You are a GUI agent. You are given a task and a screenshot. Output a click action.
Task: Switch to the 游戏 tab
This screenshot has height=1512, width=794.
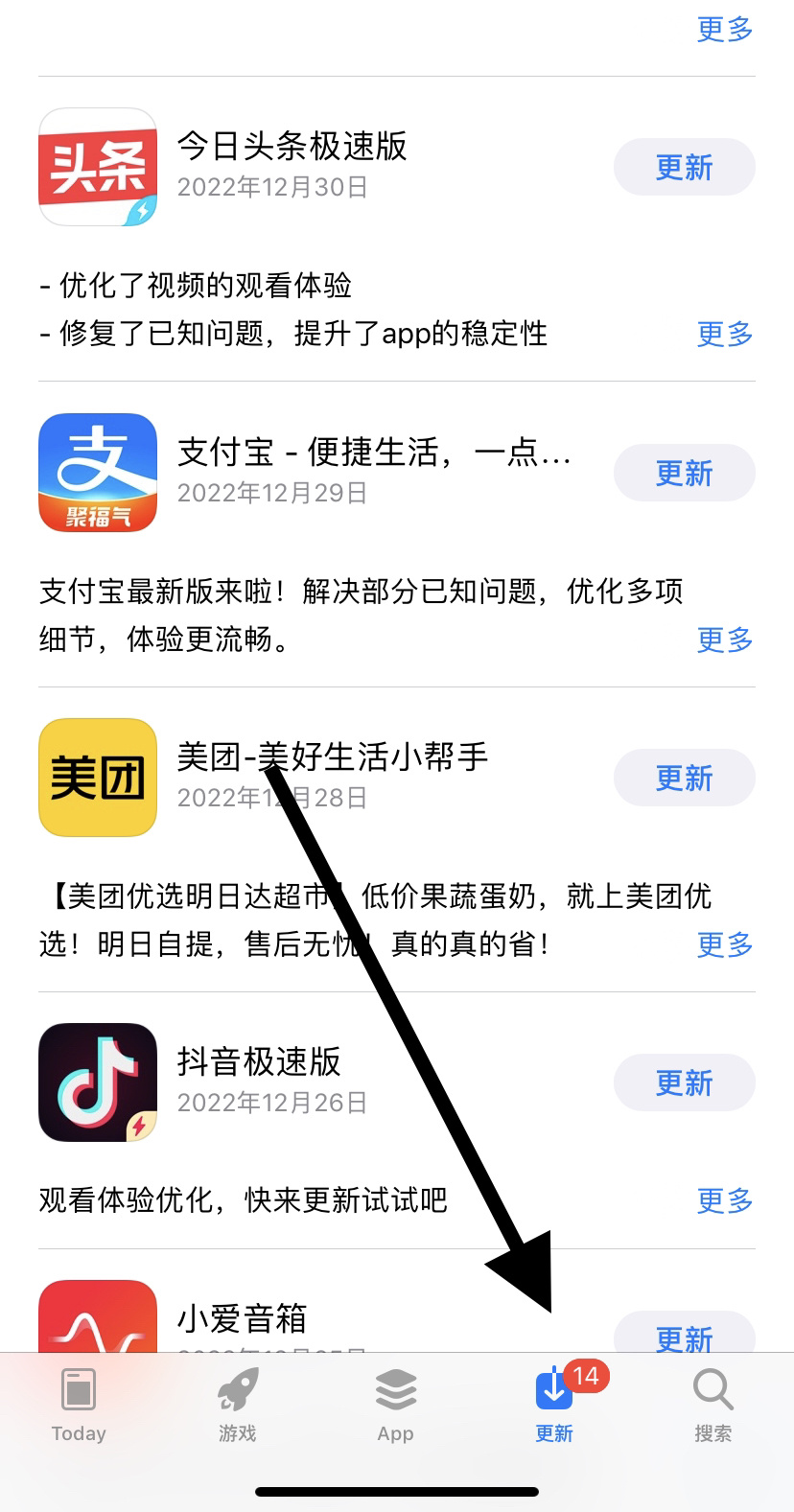pyautogui.click(x=237, y=1406)
